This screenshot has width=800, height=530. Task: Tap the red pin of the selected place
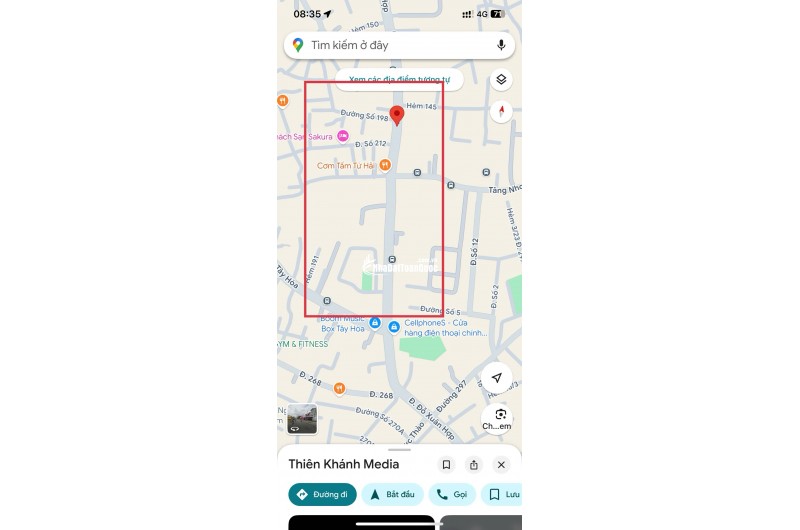coord(396,115)
